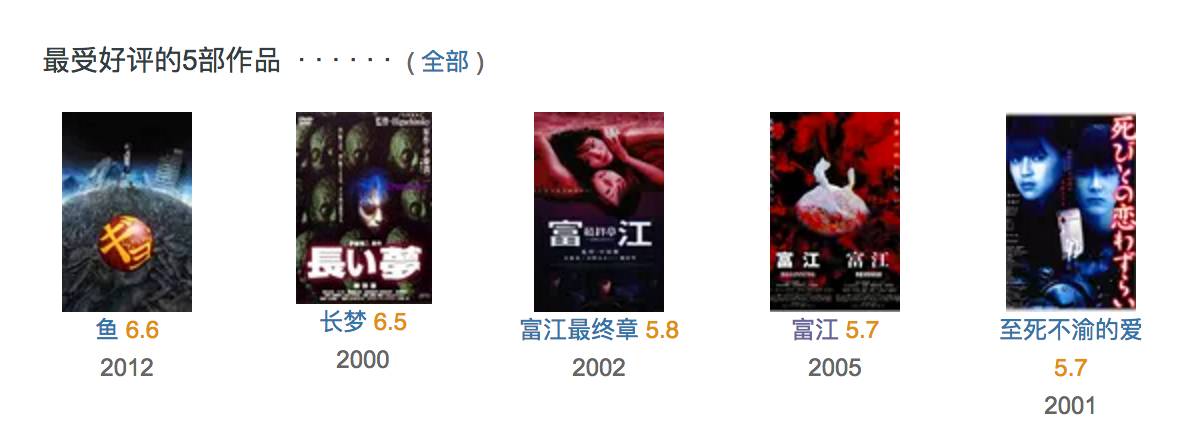Open the 至死不渝的爱 poster
The height and width of the screenshot is (446, 1194).
pos(1071,212)
